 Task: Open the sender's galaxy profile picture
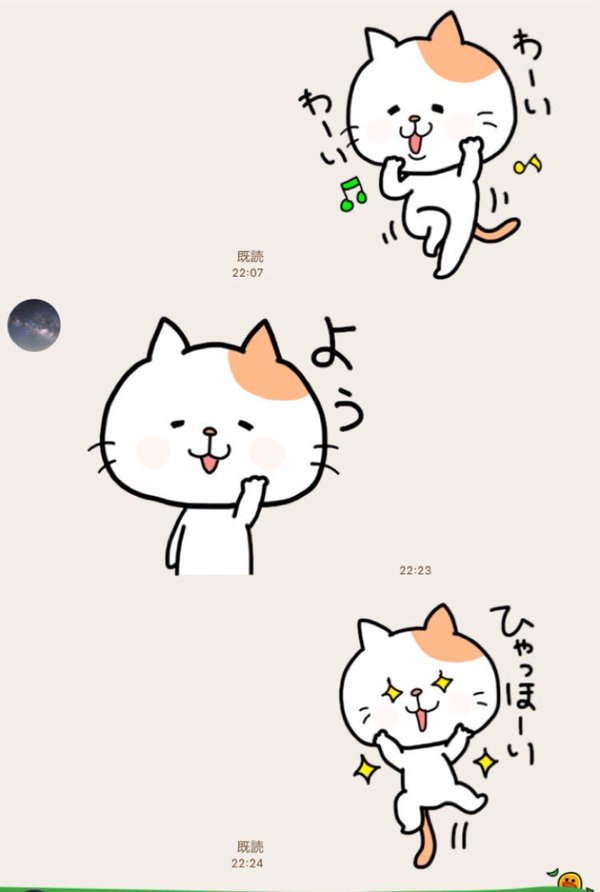(34, 325)
